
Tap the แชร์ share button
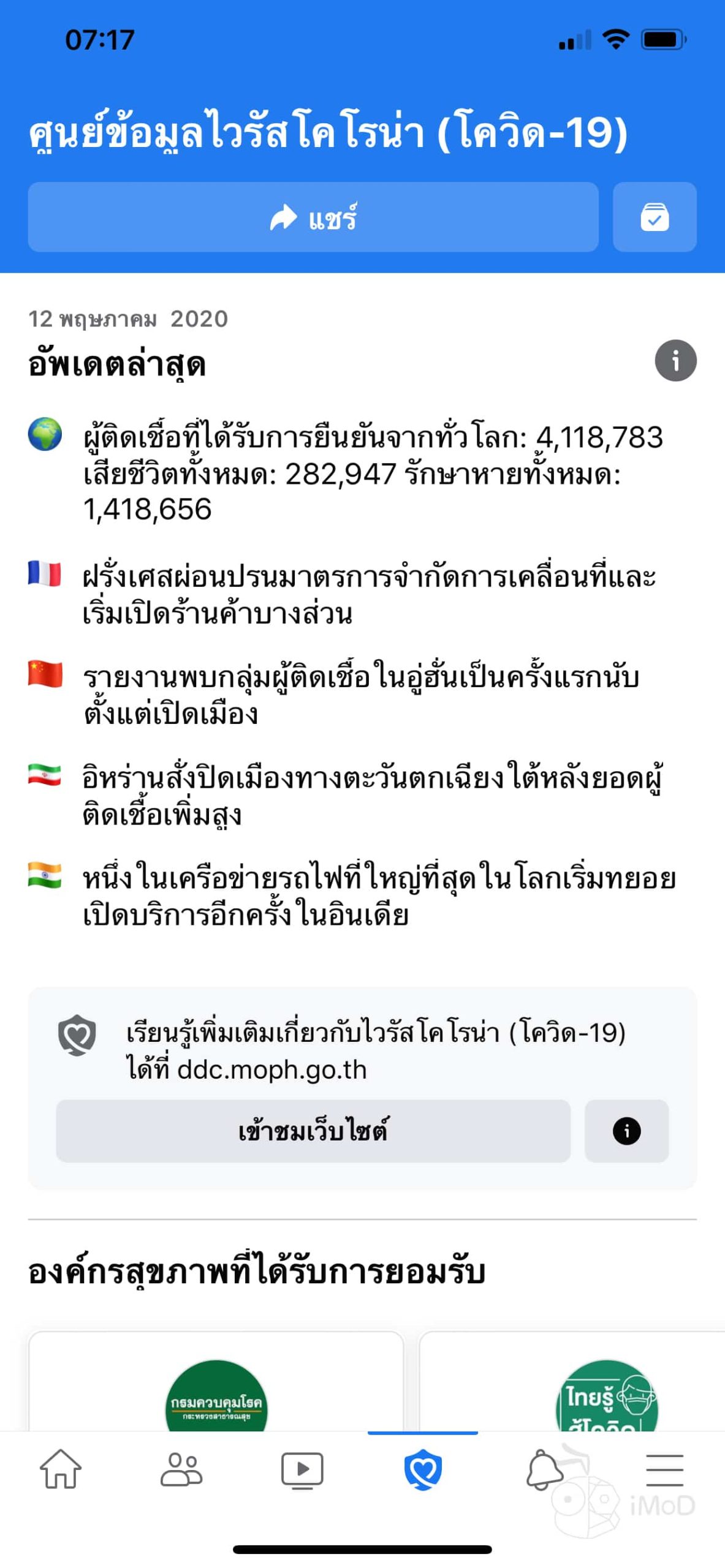coord(313,217)
